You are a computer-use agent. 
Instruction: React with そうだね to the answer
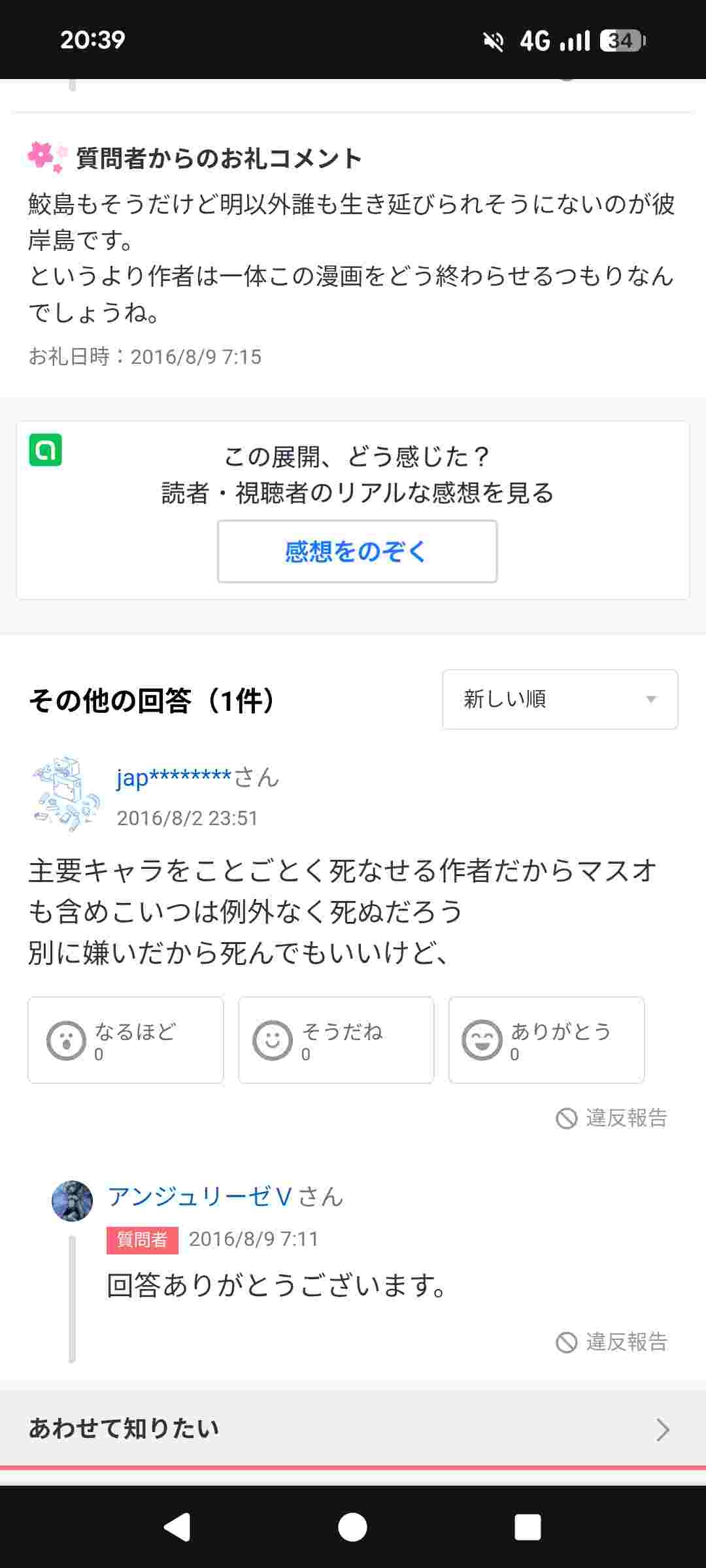pyautogui.click(x=336, y=1040)
